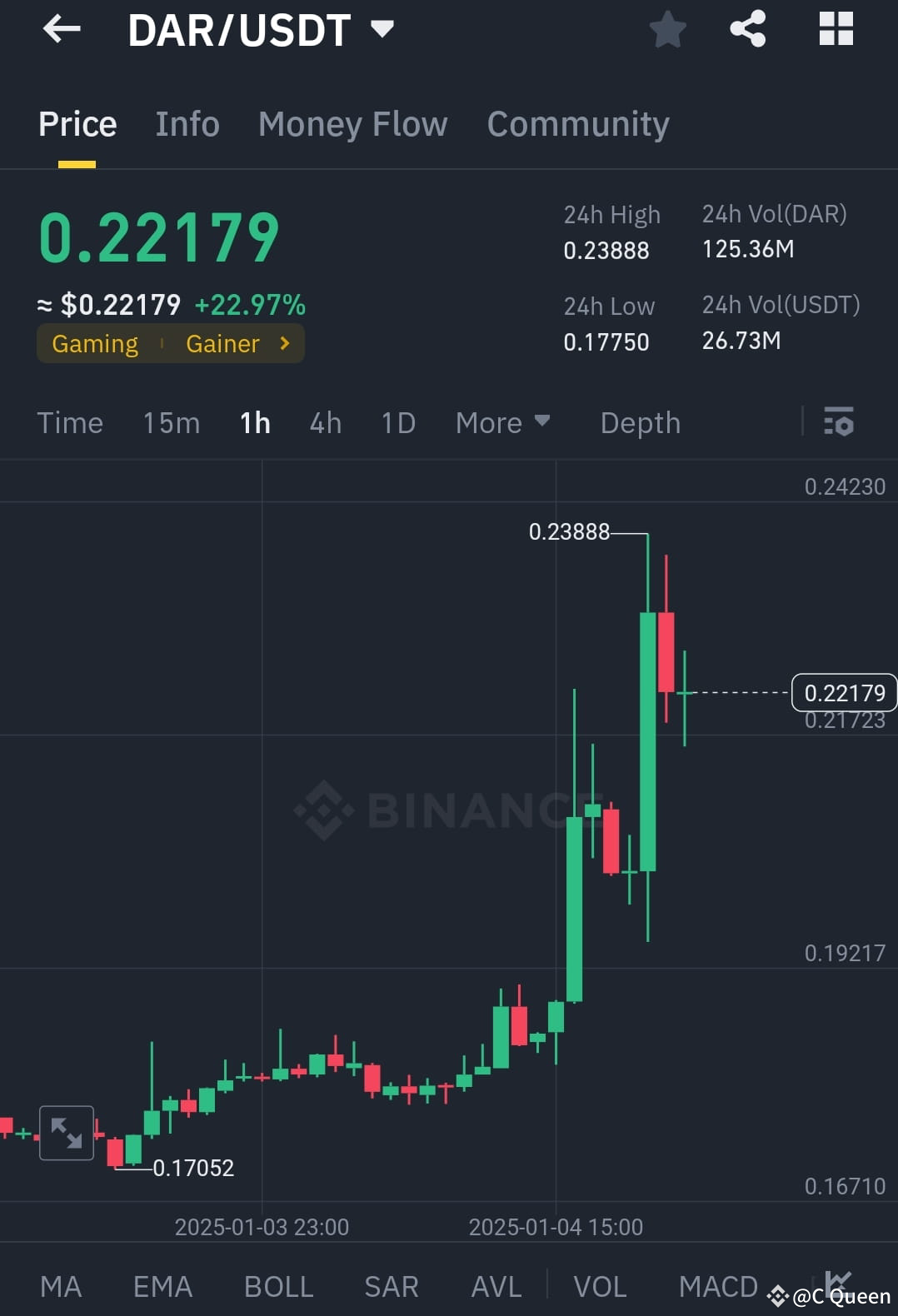Enable the VOL indicator overlay

[600, 1285]
